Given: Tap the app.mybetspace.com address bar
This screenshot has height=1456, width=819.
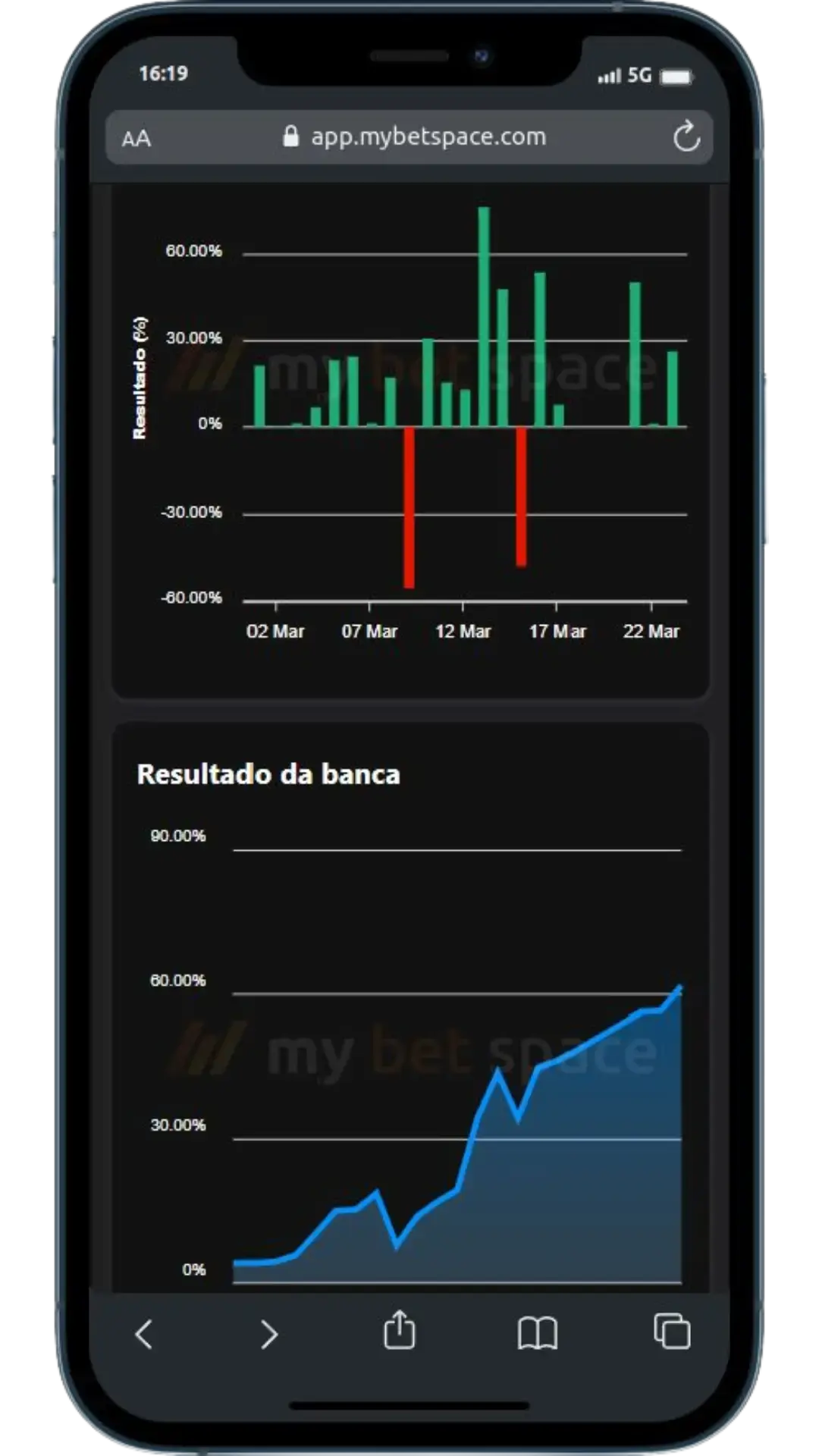Looking at the screenshot, I should point(428,137).
